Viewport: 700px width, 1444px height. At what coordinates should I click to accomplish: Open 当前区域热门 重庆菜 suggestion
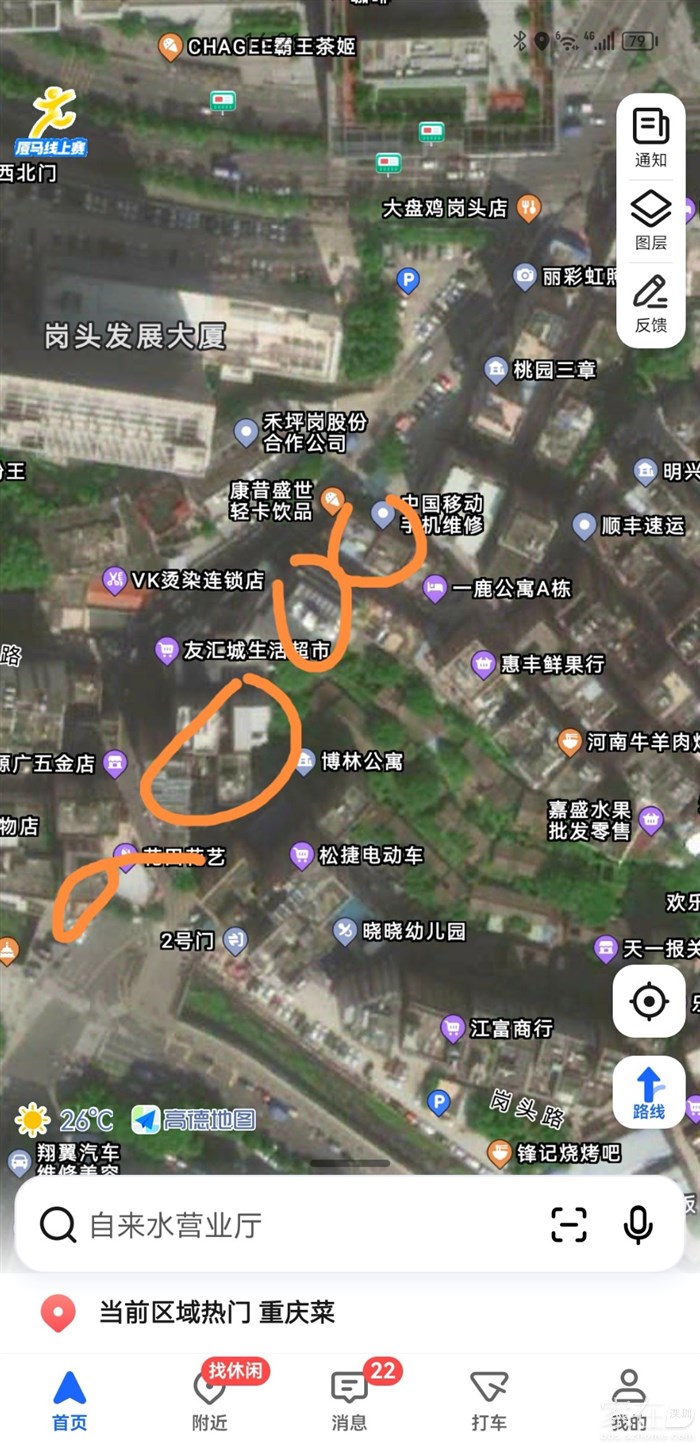[216, 1312]
